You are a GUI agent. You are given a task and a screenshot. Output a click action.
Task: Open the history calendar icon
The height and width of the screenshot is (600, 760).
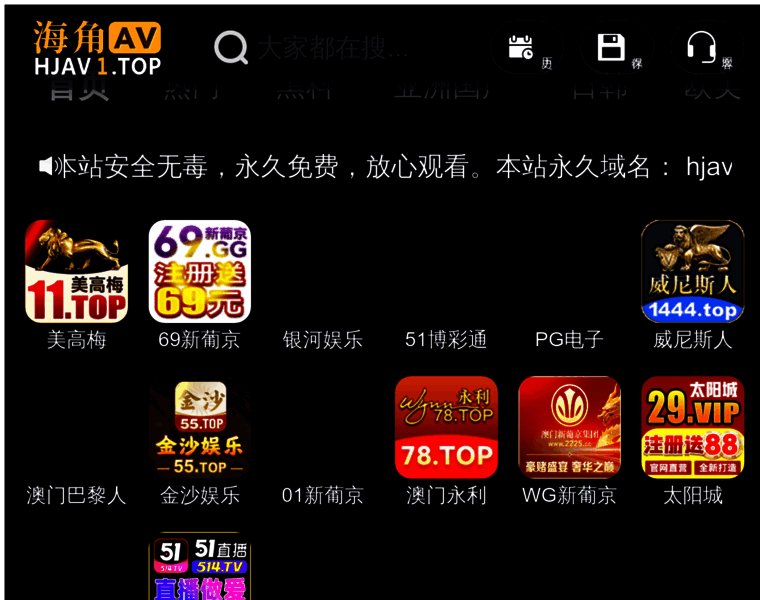(x=521, y=47)
